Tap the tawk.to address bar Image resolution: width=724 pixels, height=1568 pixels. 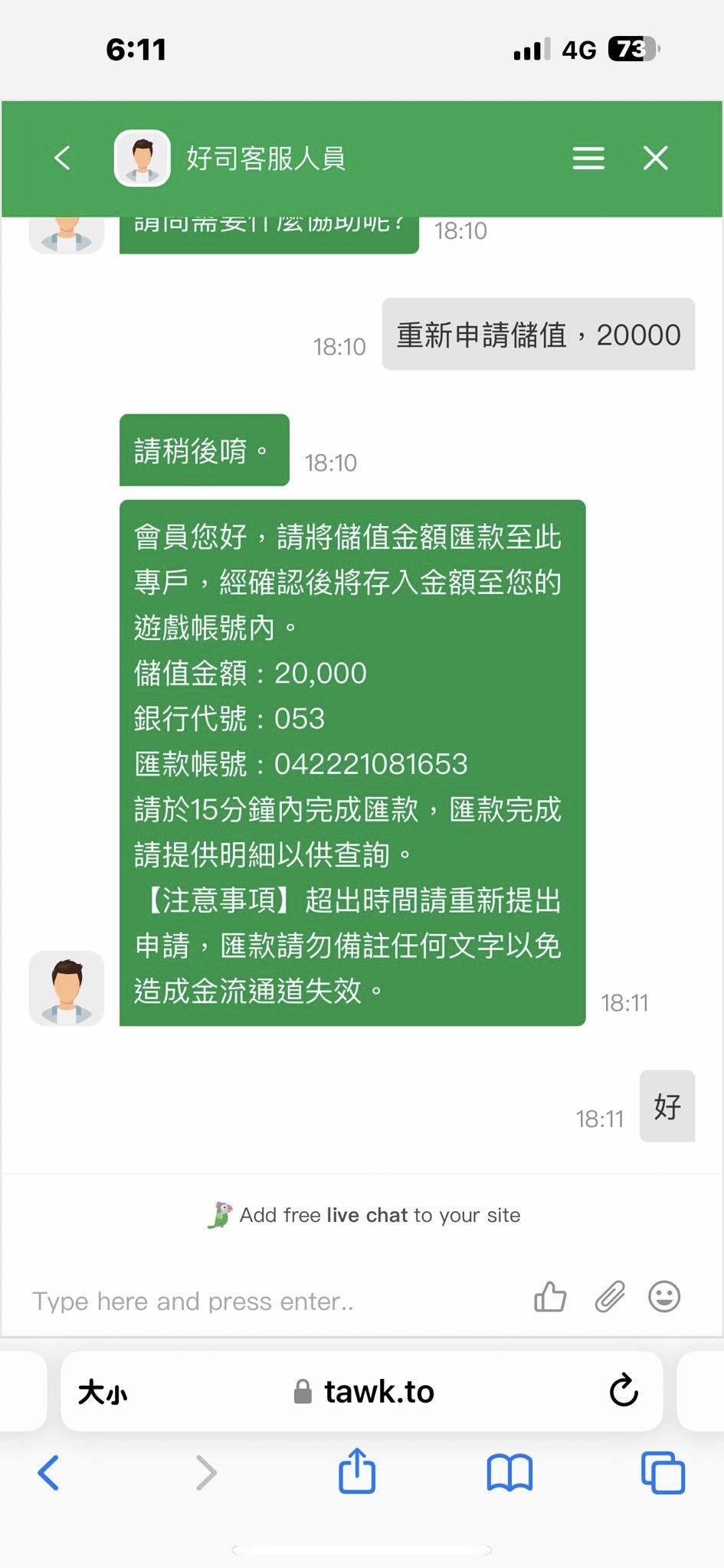362,1391
